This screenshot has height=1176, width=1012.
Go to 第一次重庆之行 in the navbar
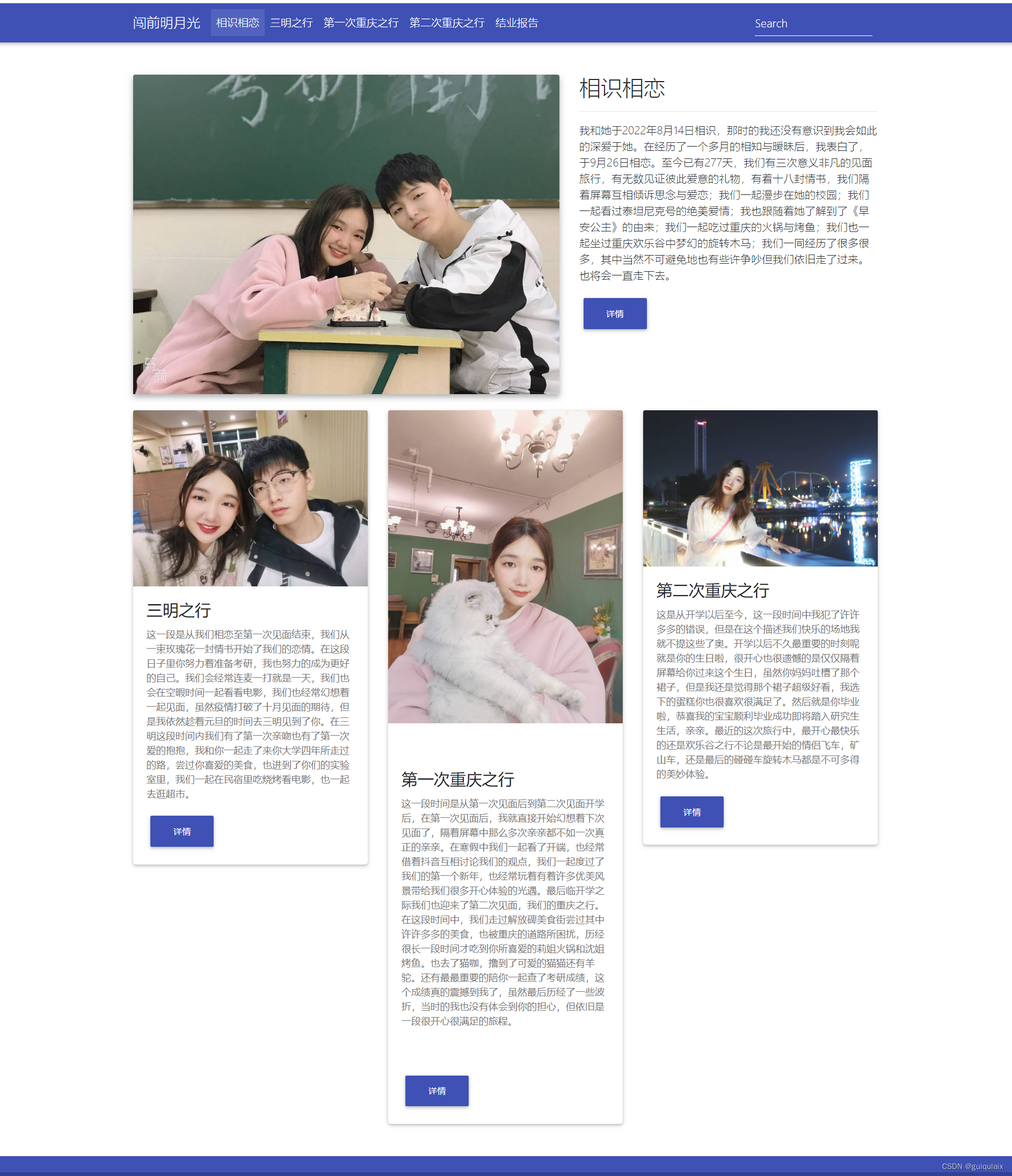point(360,23)
